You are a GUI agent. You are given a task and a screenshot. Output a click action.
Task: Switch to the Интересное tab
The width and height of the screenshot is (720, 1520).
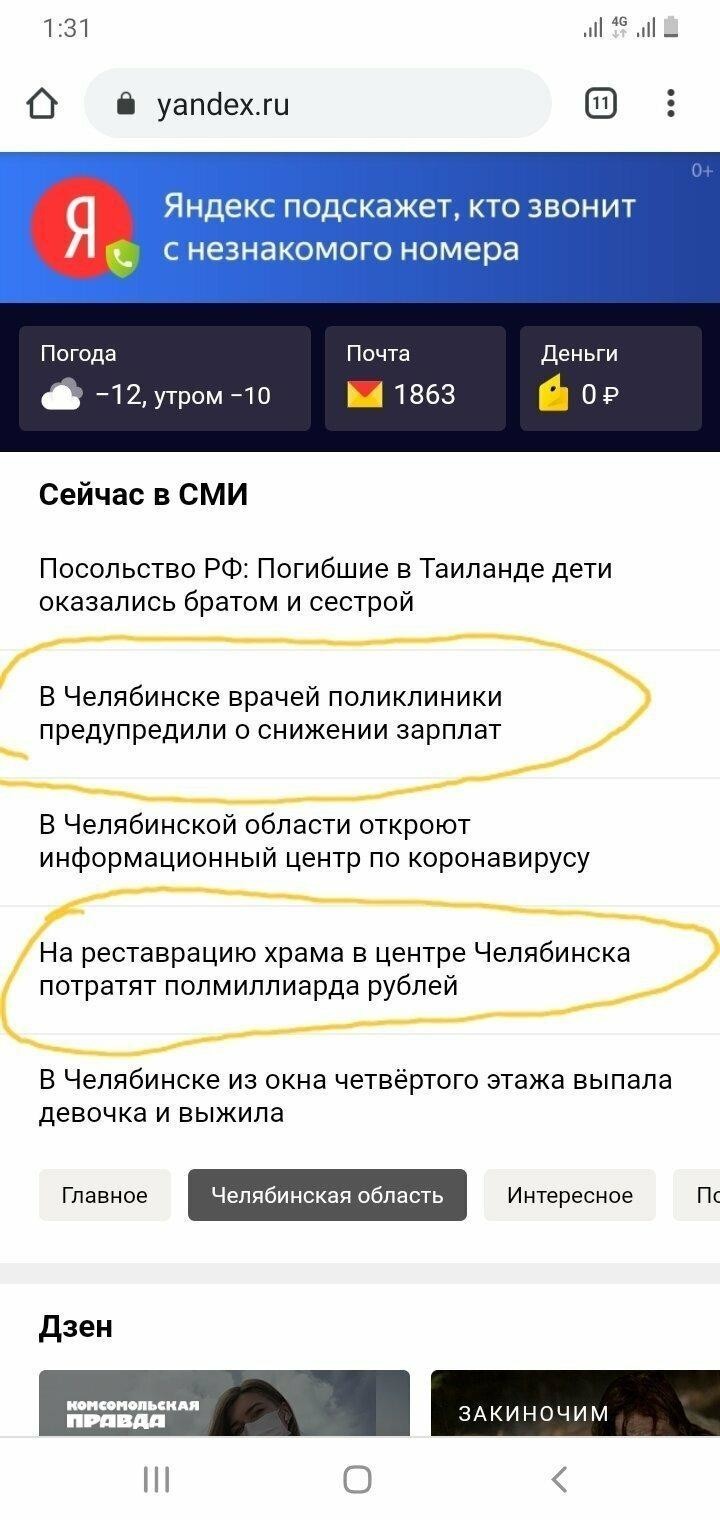569,1195
